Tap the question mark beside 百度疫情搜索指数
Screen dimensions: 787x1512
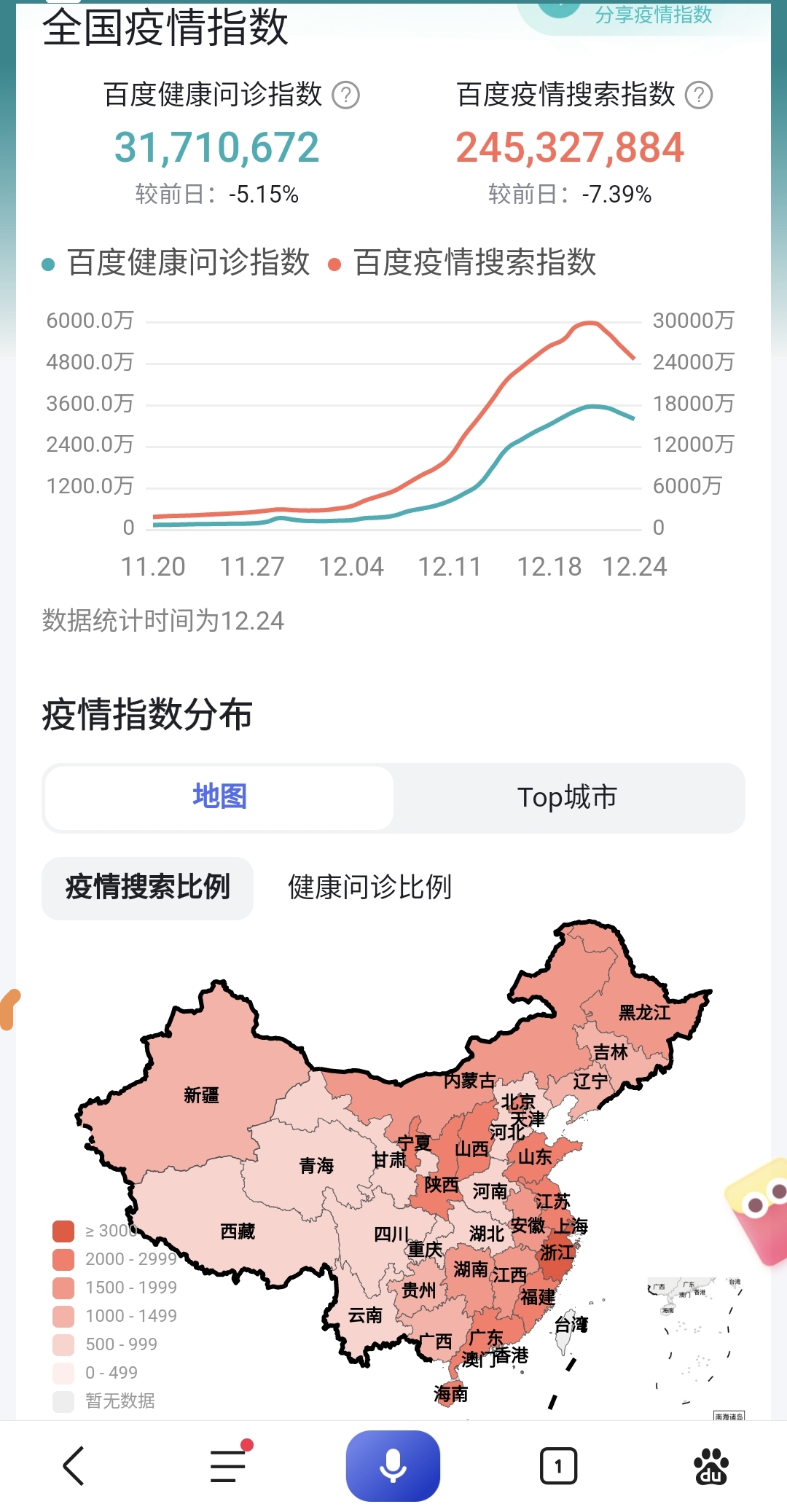point(700,94)
